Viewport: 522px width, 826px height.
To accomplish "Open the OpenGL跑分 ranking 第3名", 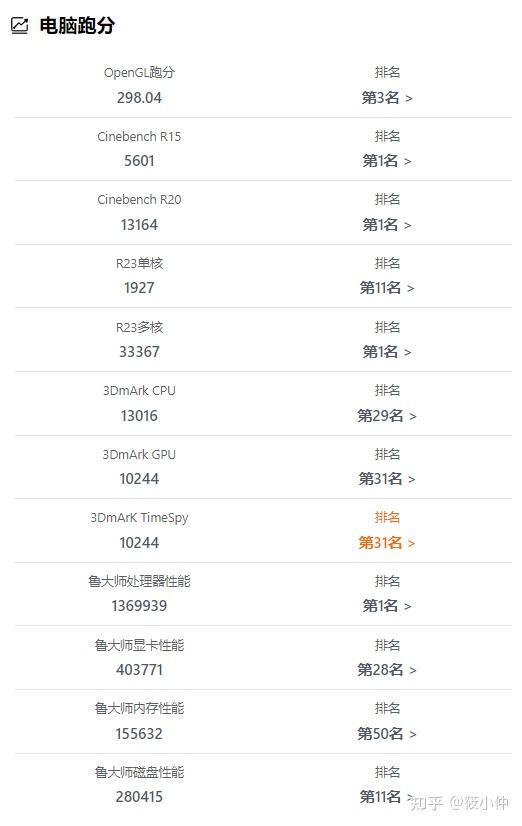I will [387, 98].
